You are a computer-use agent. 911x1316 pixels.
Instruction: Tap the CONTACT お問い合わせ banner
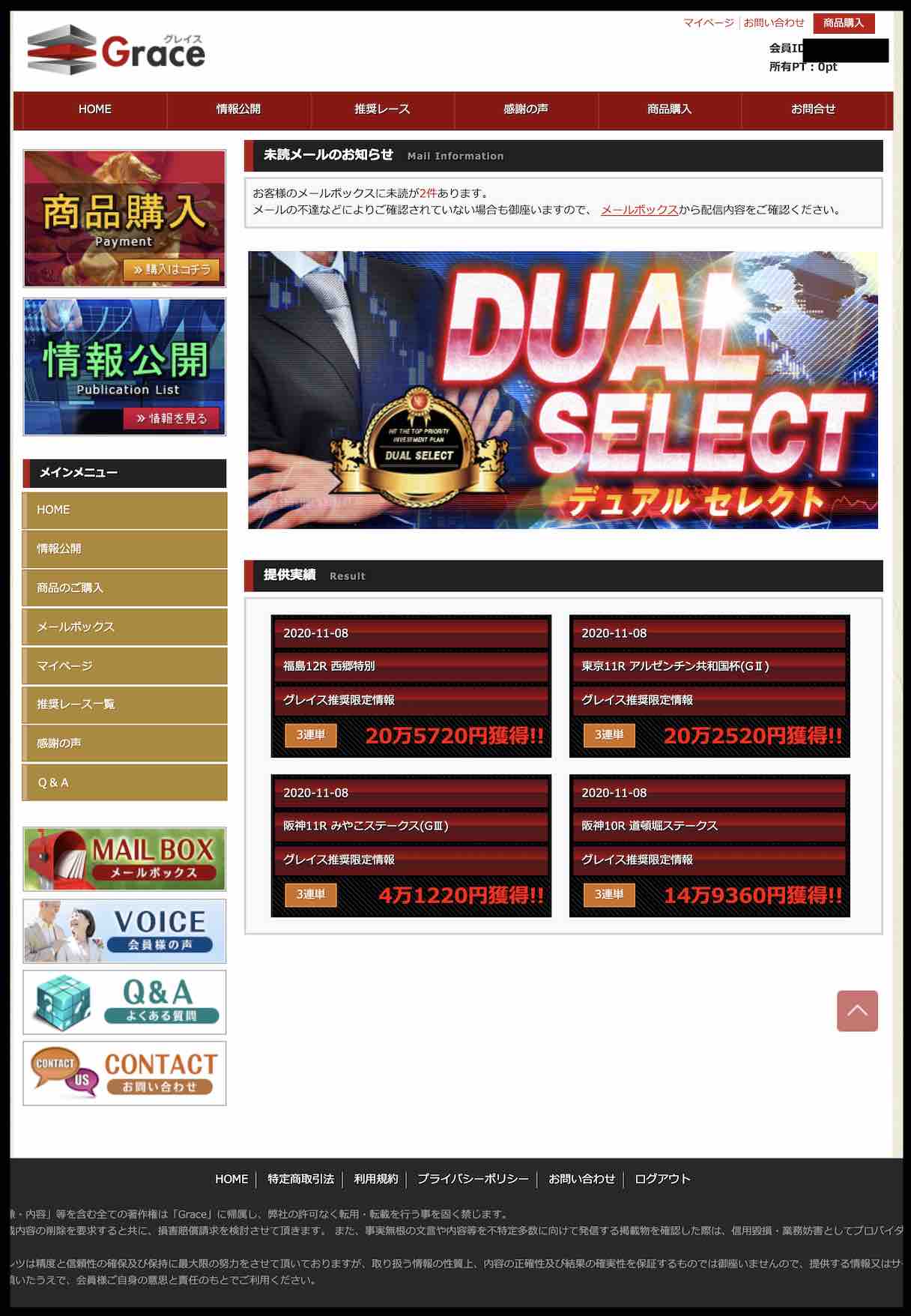pyautogui.click(x=124, y=1073)
